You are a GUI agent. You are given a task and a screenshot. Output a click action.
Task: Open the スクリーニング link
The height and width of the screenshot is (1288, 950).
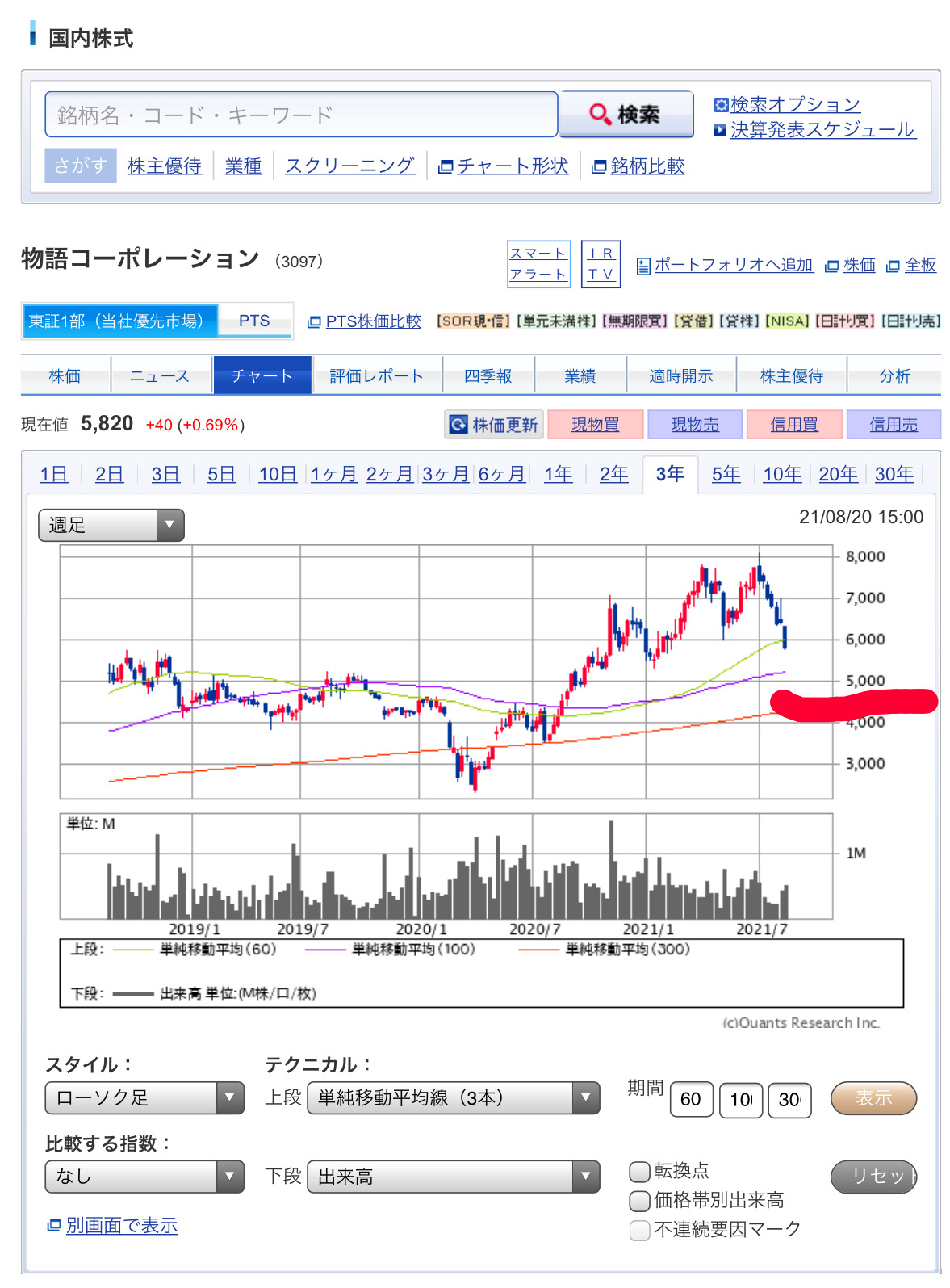pyautogui.click(x=349, y=166)
